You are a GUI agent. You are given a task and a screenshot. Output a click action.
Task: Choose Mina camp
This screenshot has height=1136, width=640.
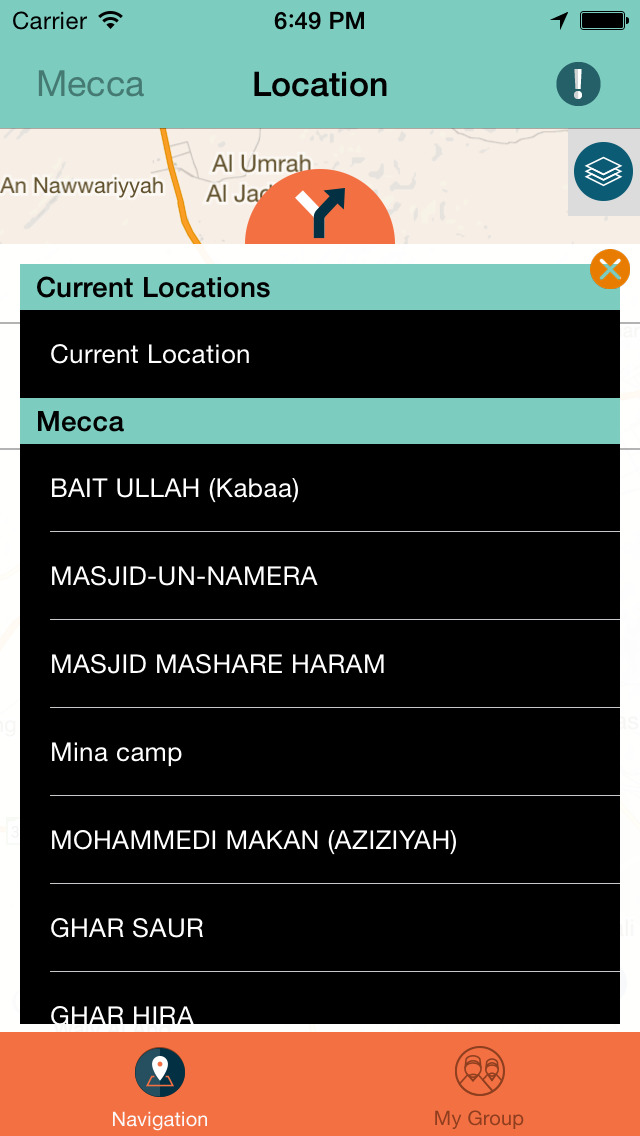point(320,752)
